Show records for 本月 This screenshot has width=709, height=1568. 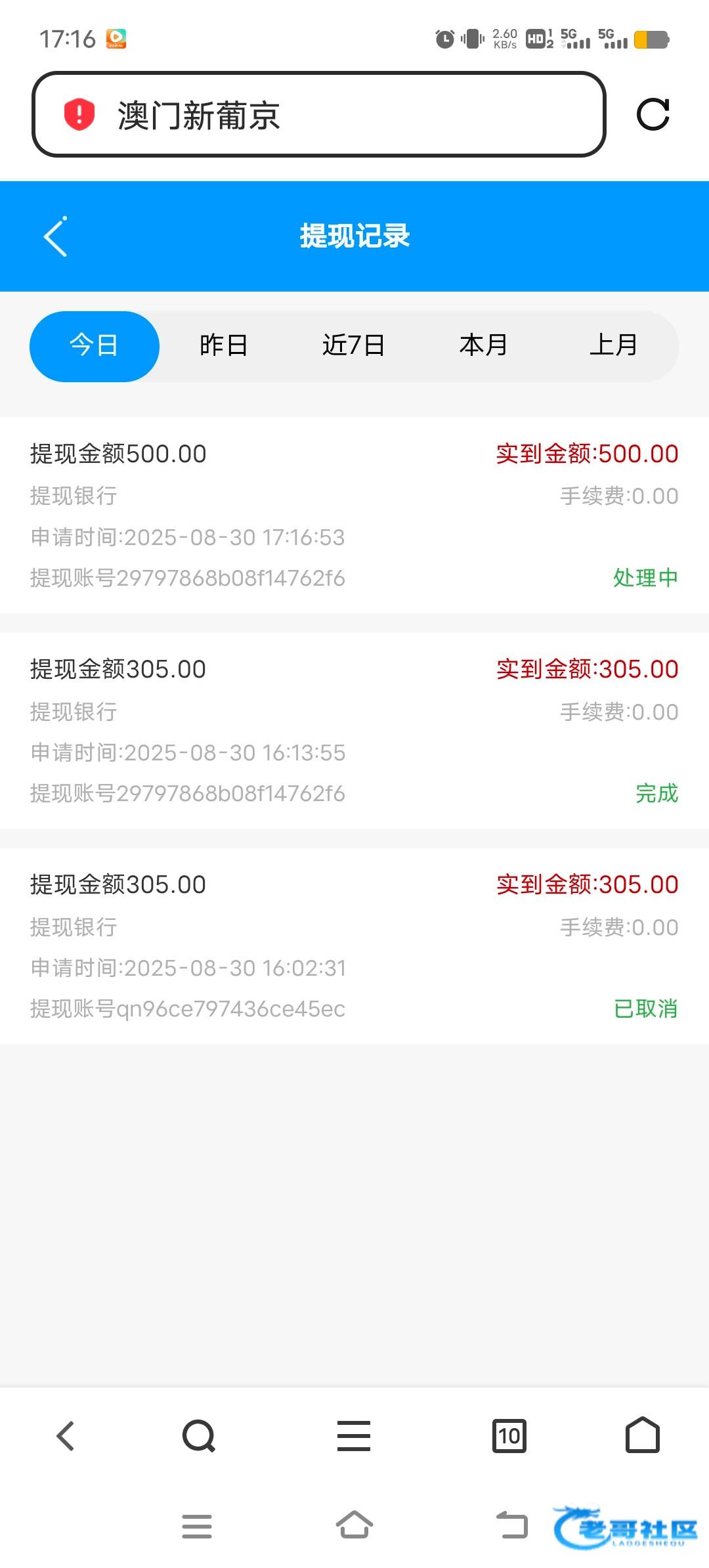484,345
